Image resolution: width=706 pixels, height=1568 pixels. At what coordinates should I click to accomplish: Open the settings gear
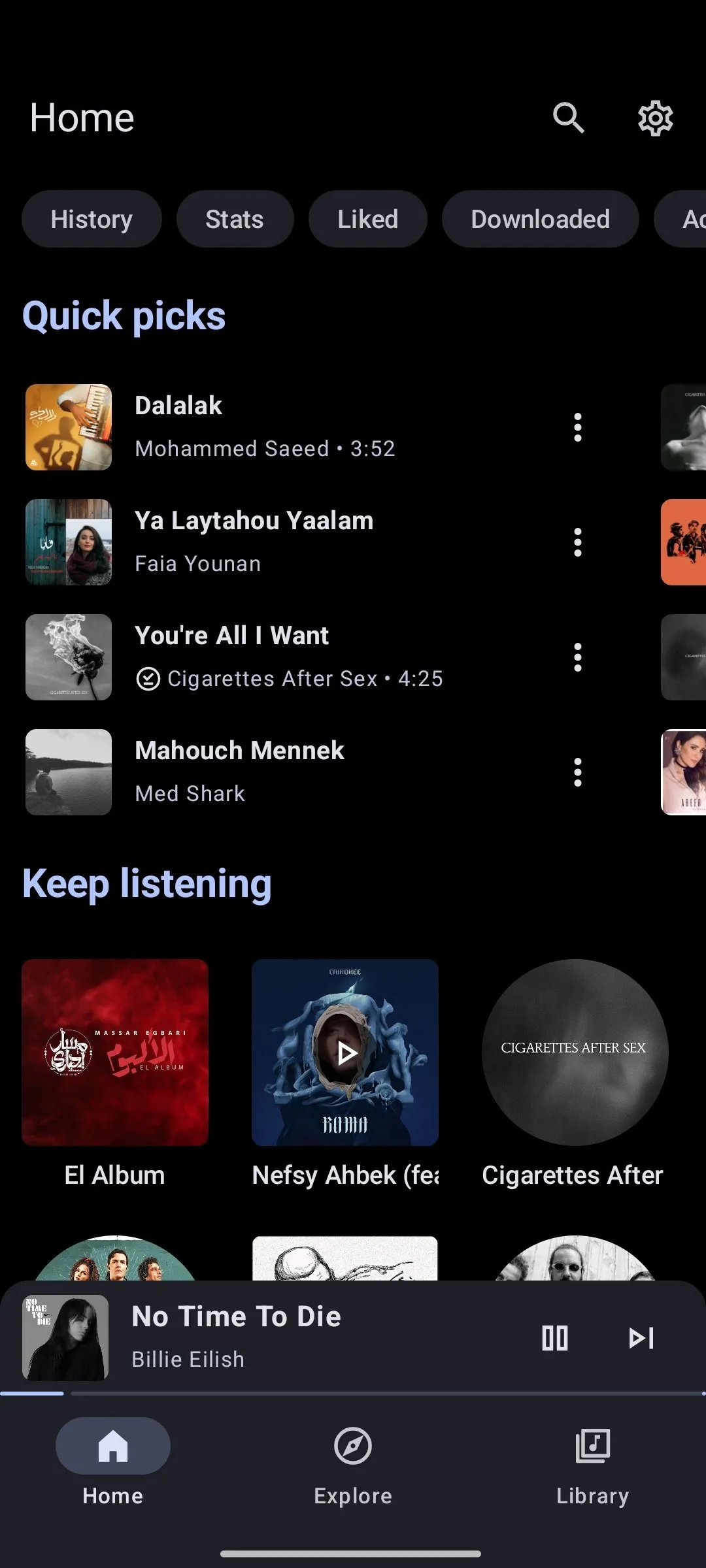tap(654, 118)
